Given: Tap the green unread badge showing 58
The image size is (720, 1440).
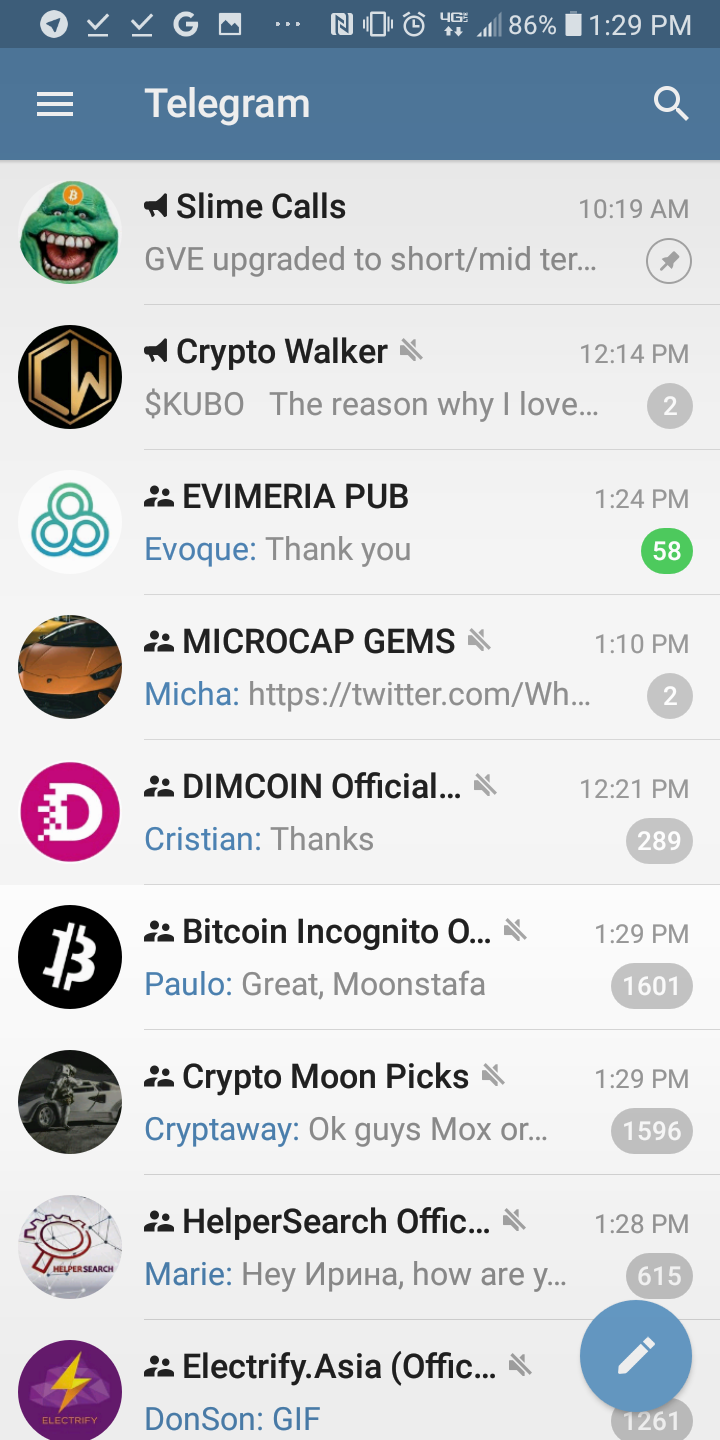Looking at the screenshot, I should 666,551.
